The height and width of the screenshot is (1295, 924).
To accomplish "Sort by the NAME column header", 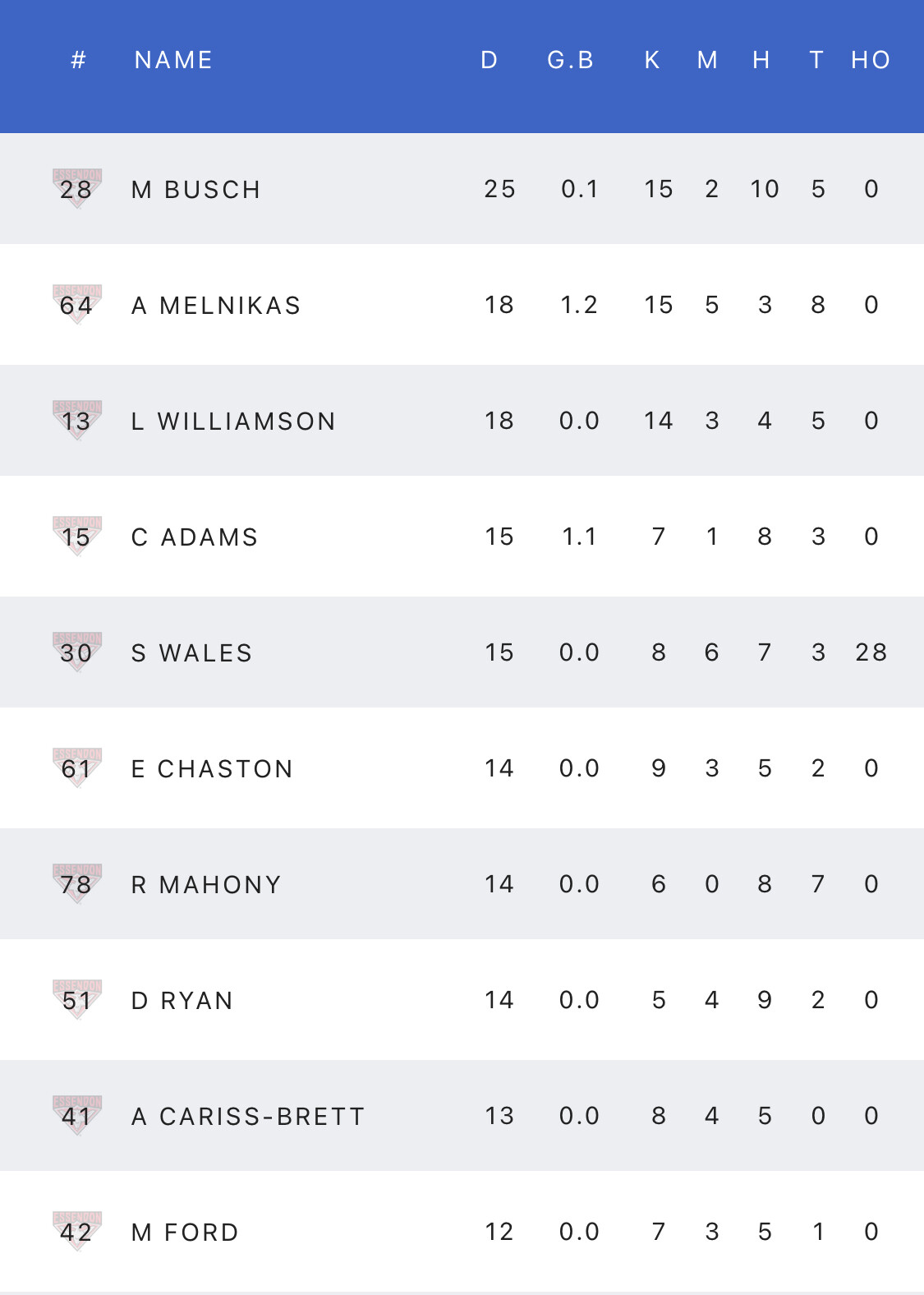I will [173, 60].
